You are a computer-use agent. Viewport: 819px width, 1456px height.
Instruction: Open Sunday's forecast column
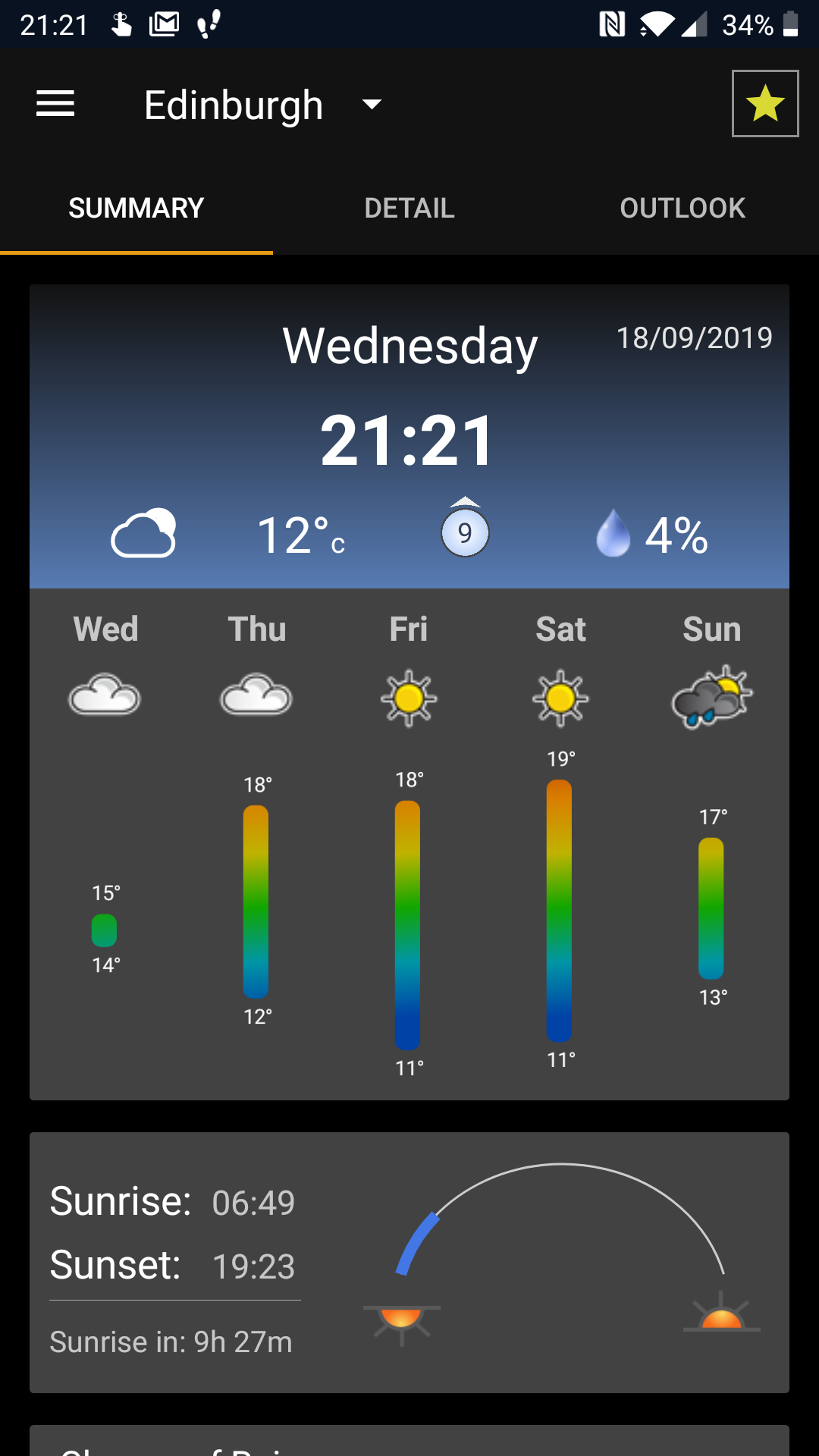712,843
